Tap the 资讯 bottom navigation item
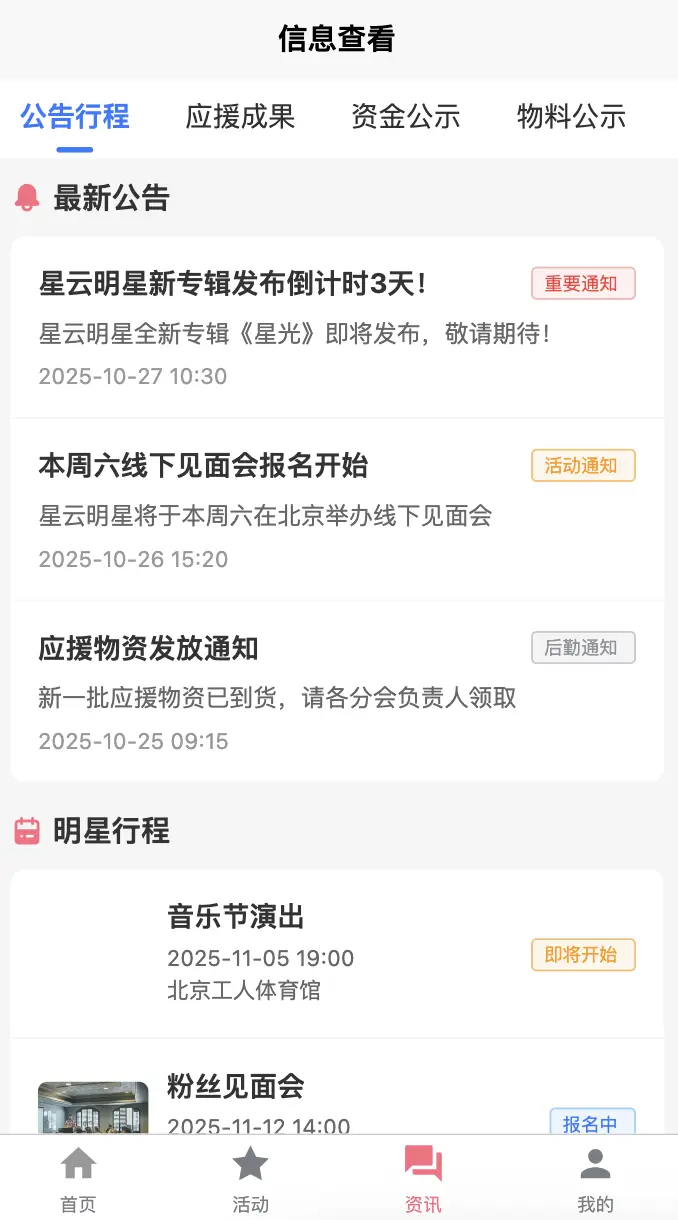This screenshot has width=678, height=1220. (x=423, y=1179)
